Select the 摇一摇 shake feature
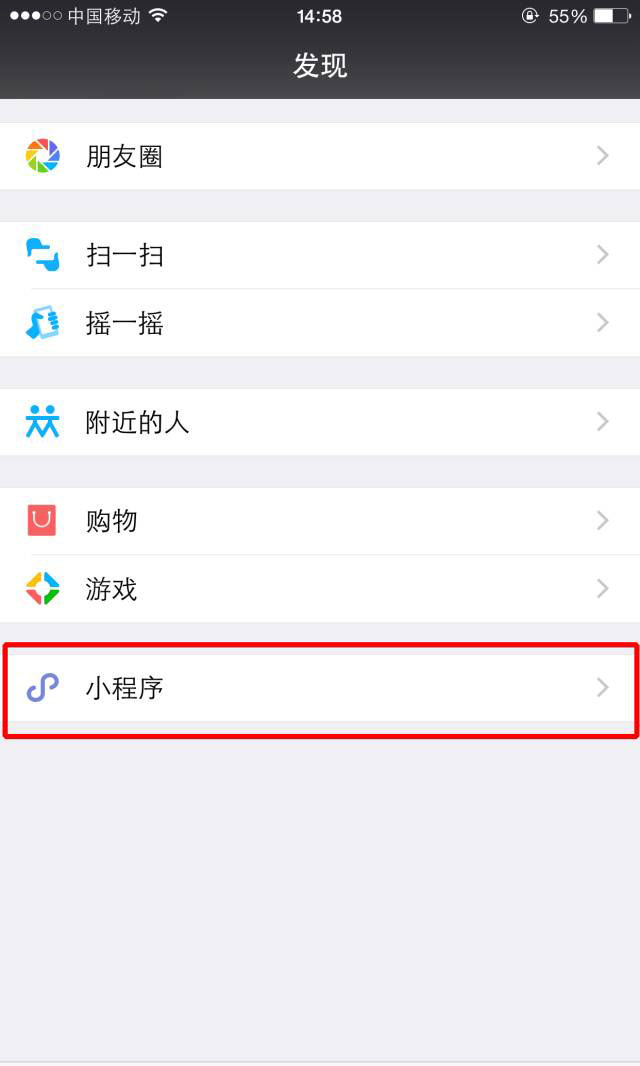This screenshot has width=640, height=1066. [x=320, y=322]
